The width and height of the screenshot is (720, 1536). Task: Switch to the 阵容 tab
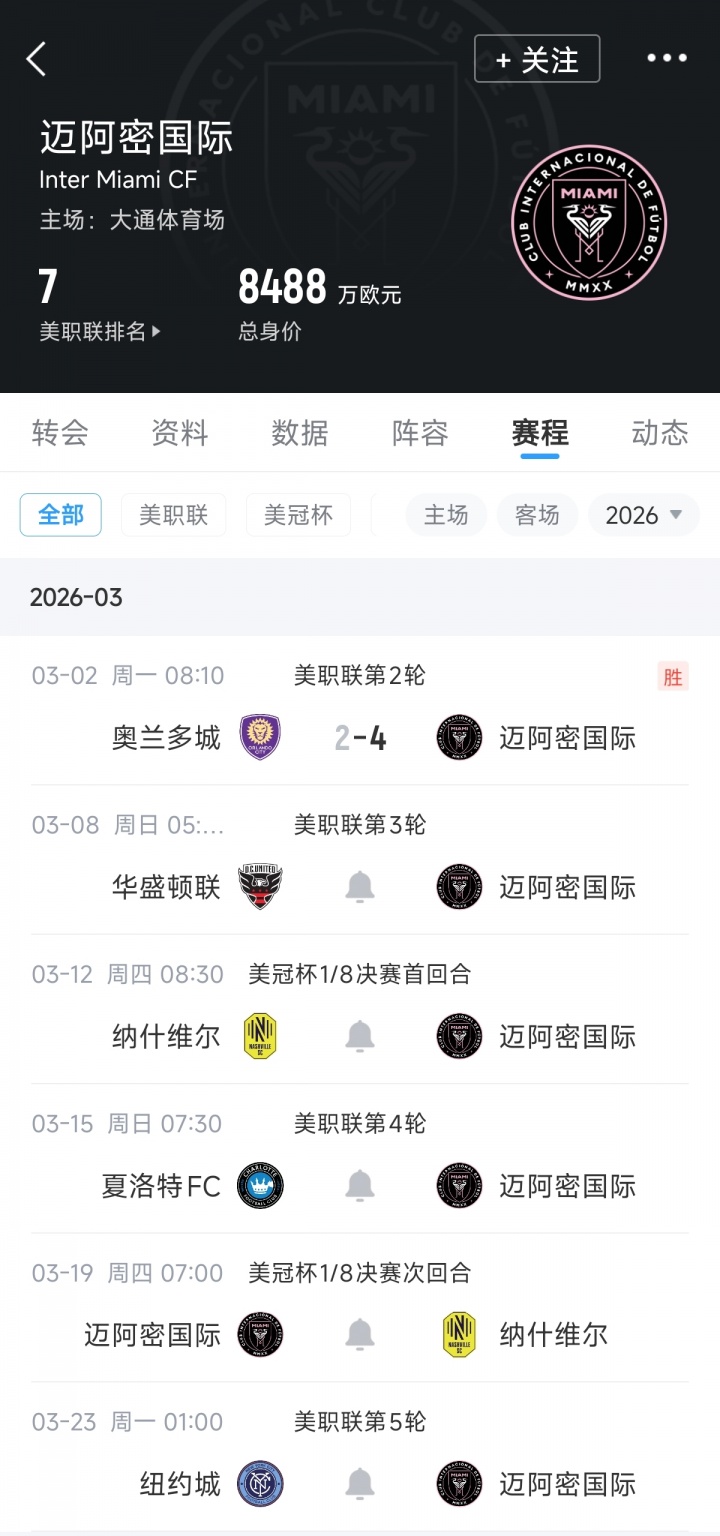[x=420, y=433]
